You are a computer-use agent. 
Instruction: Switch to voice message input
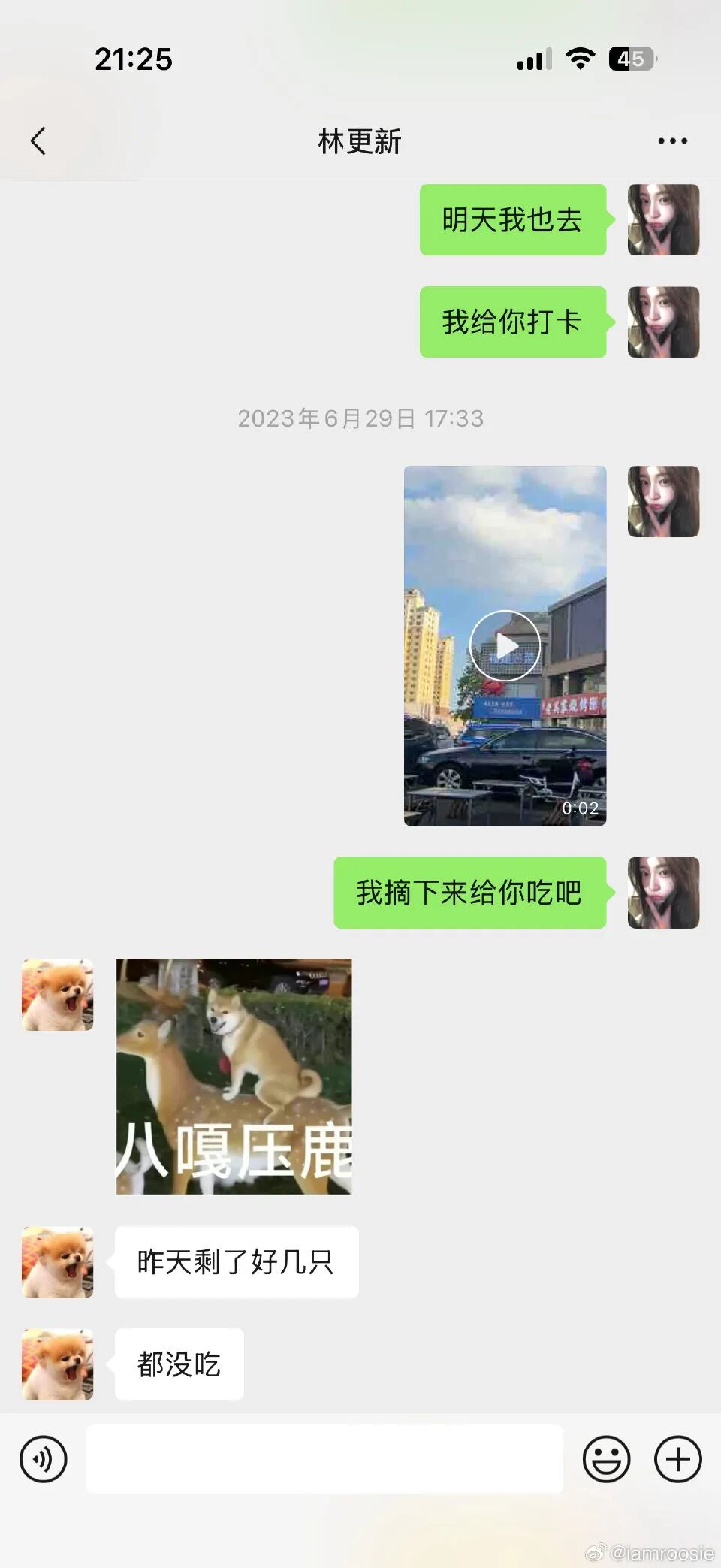pyautogui.click(x=44, y=1459)
